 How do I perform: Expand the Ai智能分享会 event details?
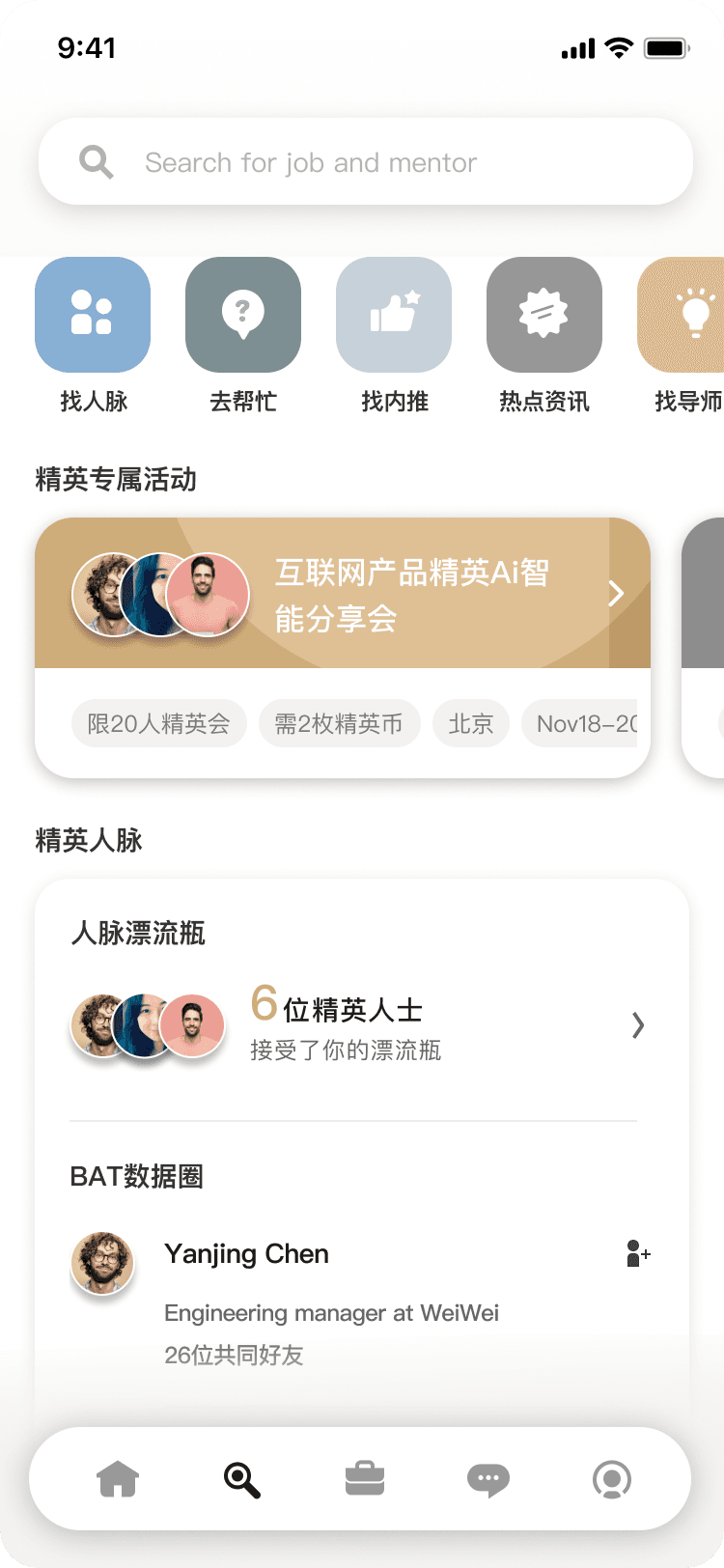click(x=616, y=594)
